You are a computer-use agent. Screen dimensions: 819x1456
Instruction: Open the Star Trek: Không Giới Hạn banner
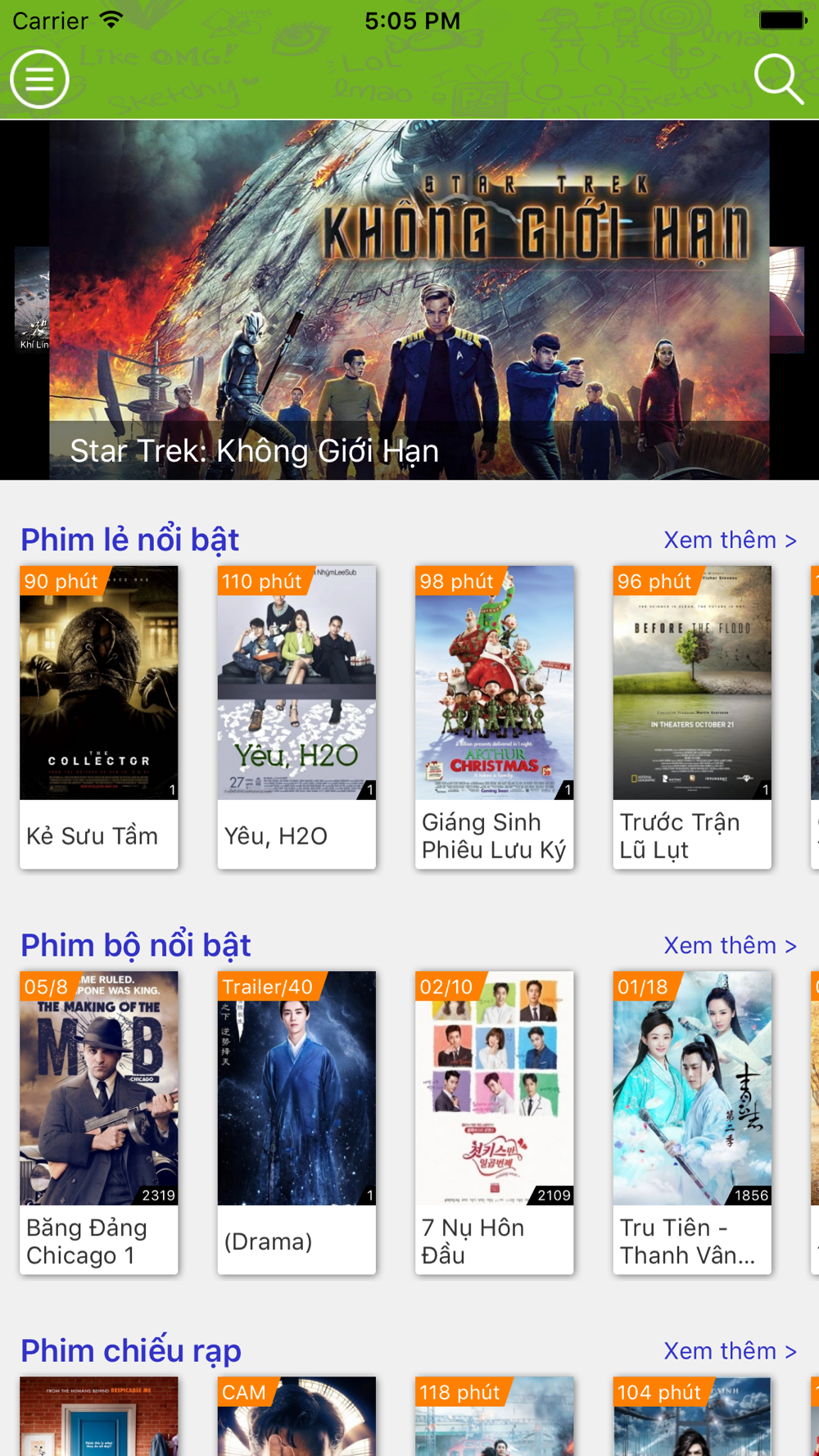click(409, 300)
